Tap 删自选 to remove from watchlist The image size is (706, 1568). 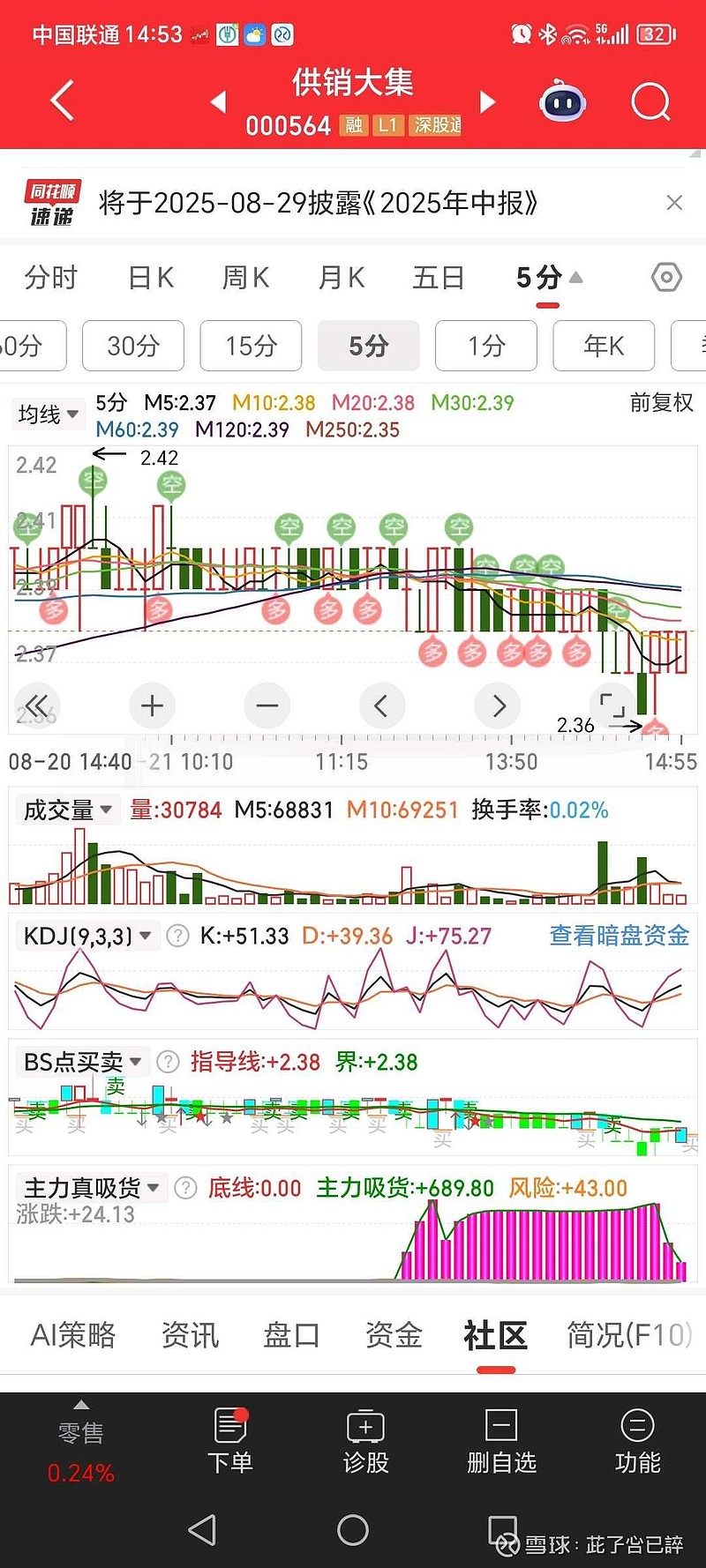[501, 1440]
